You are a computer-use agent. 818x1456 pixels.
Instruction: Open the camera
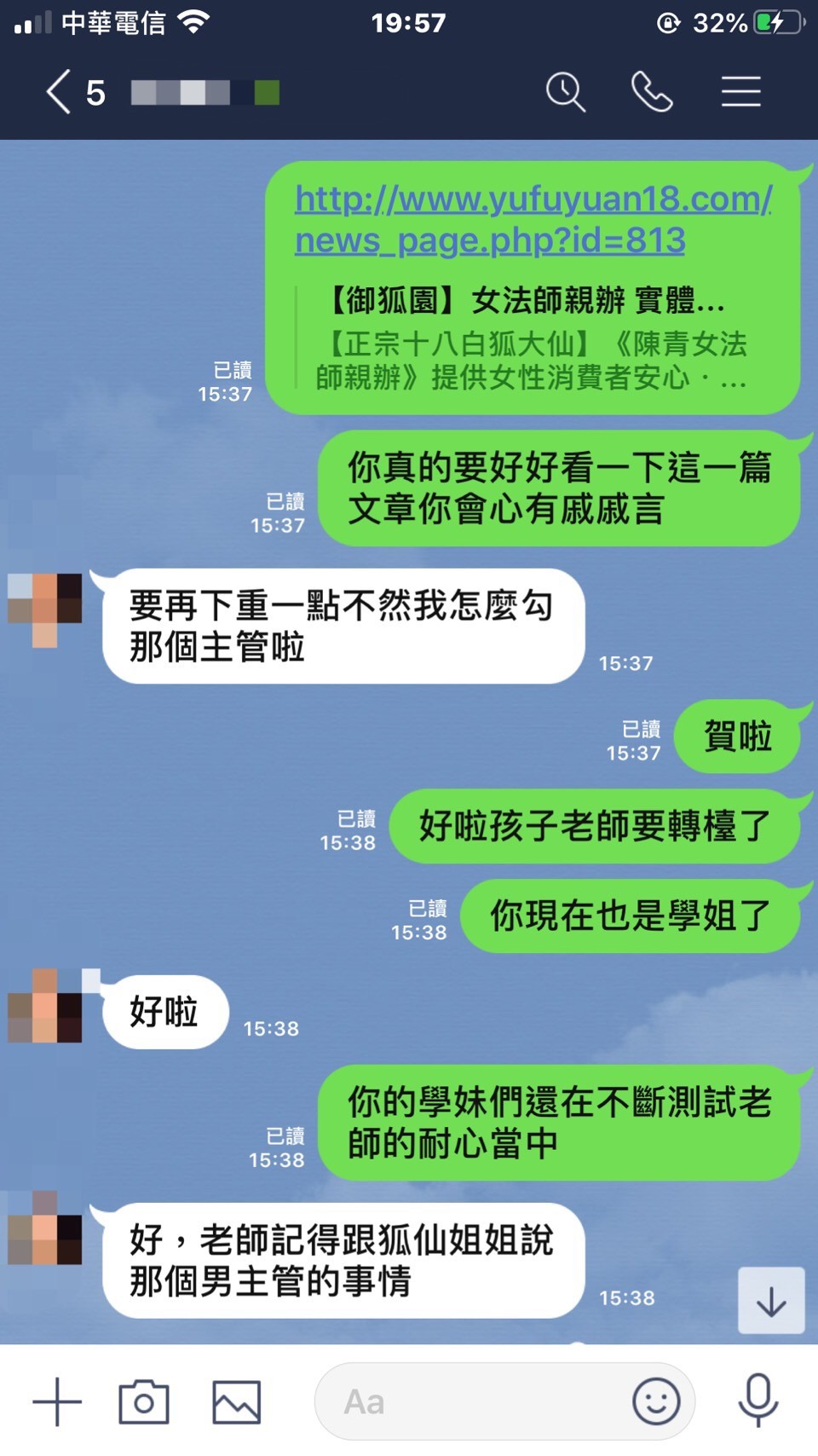pos(144,1401)
